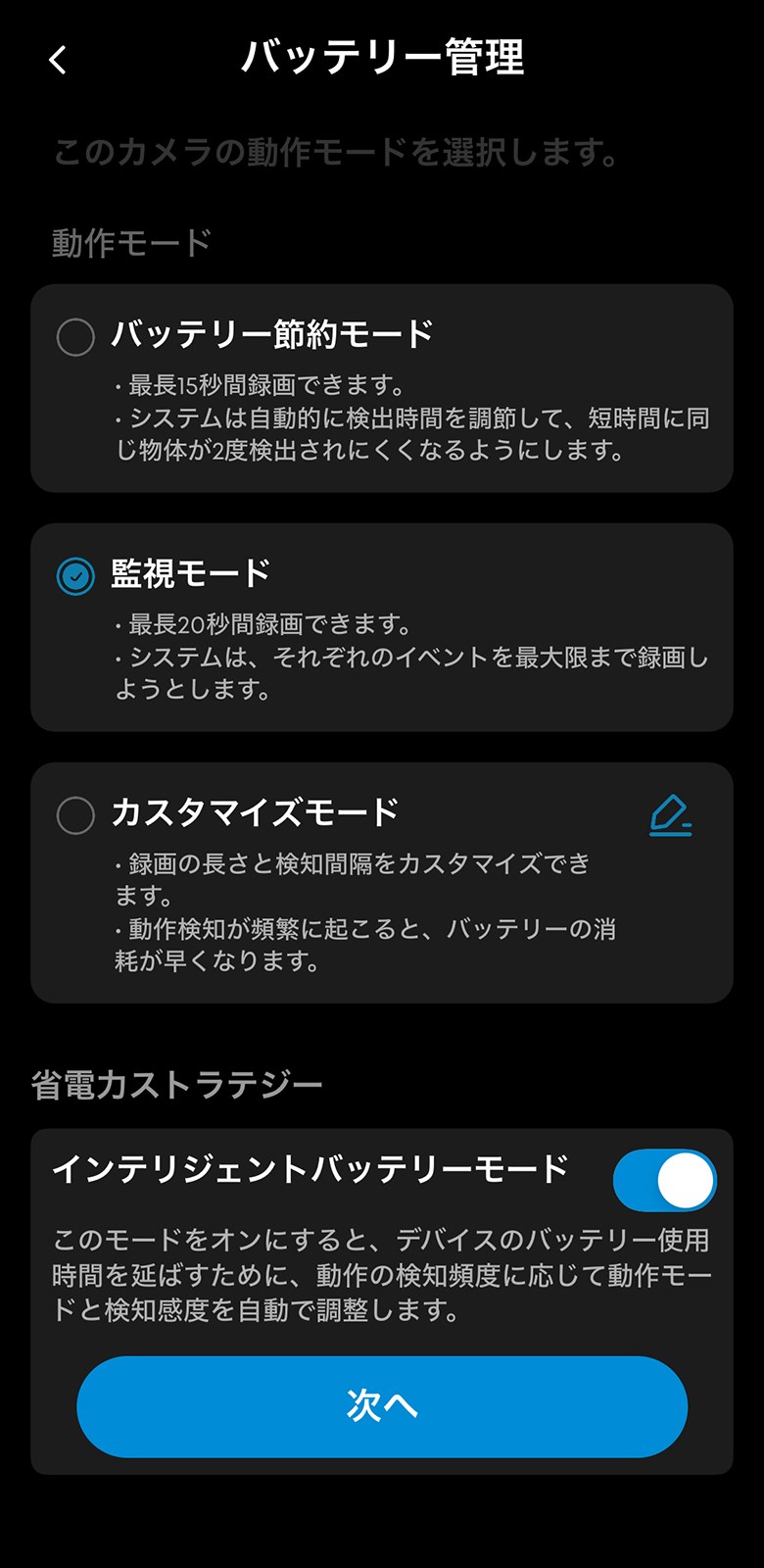Tap the バッテリー節約モード card

pyautogui.click(x=382, y=385)
